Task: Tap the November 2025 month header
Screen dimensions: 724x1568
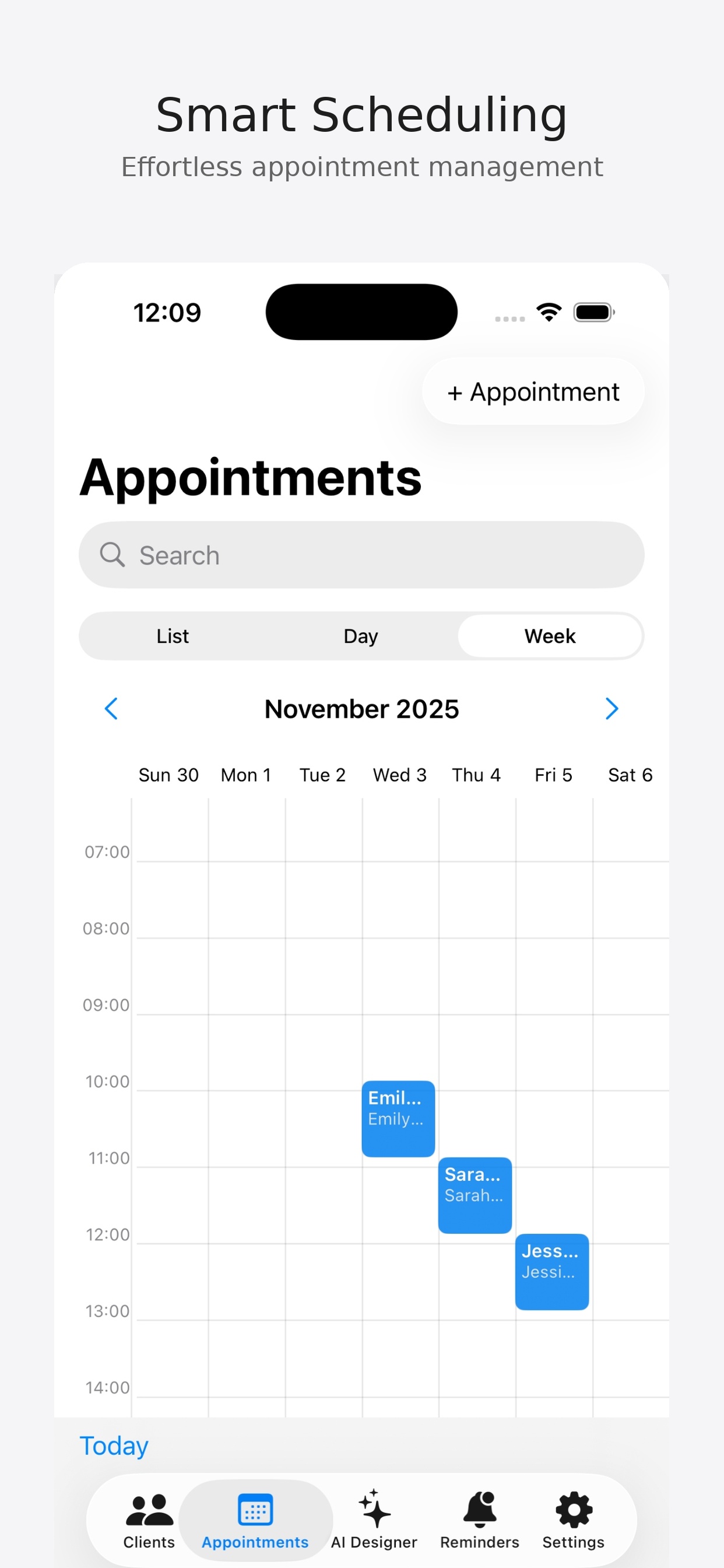Action: point(361,709)
